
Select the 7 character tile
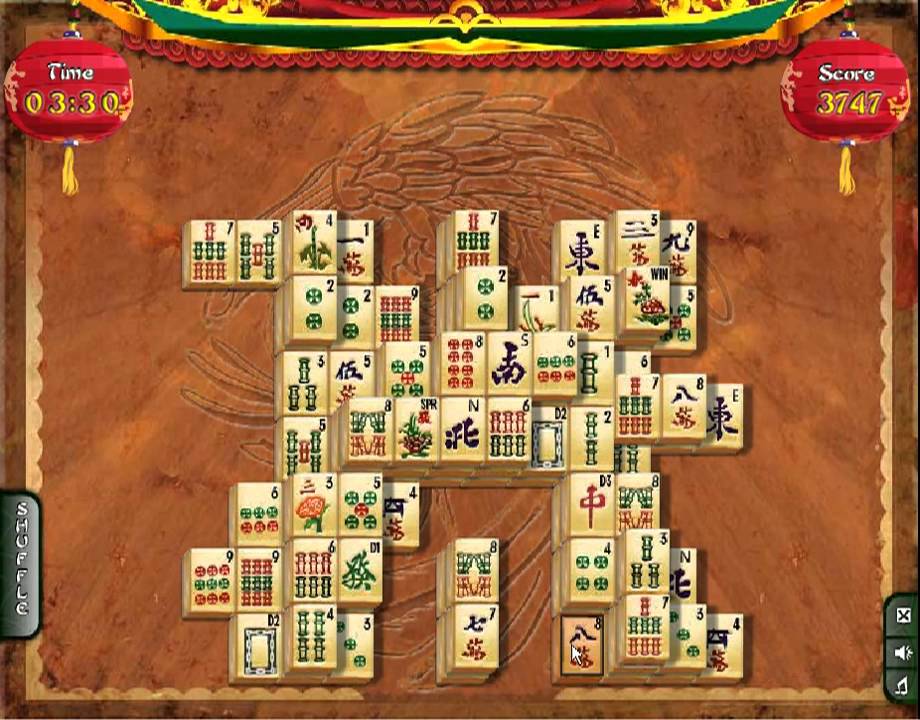pyautogui.click(x=470, y=637)
